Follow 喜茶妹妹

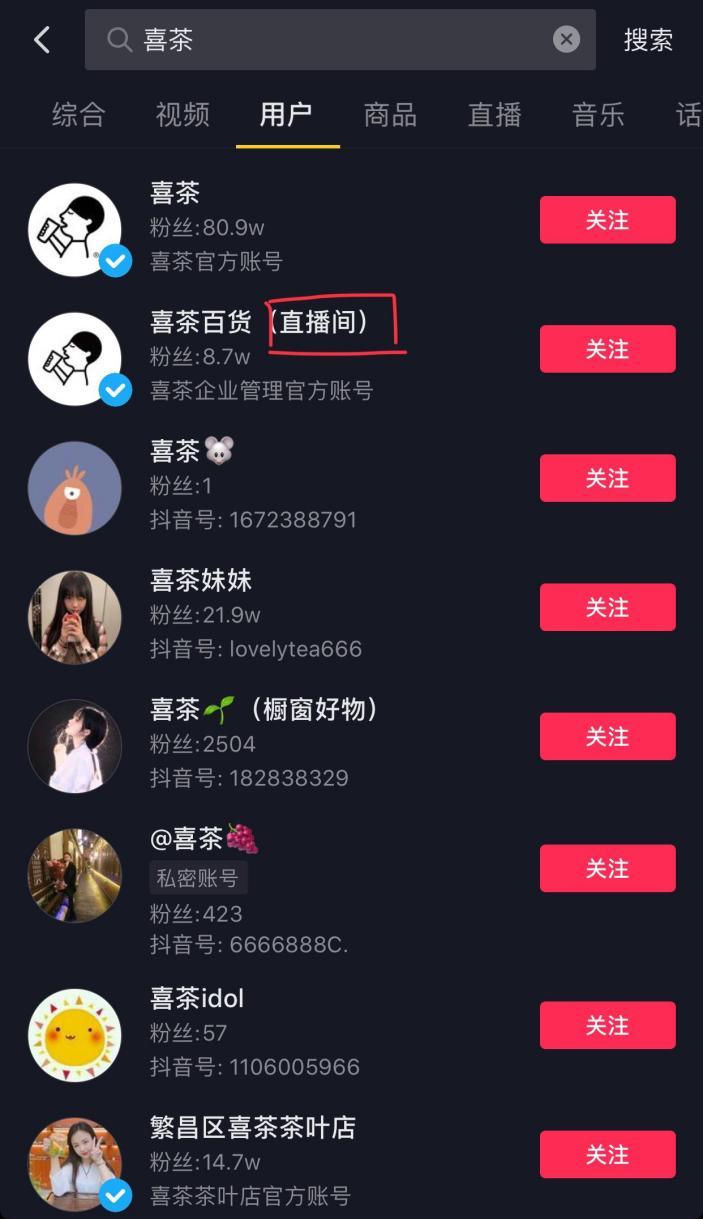coord(607,607)
